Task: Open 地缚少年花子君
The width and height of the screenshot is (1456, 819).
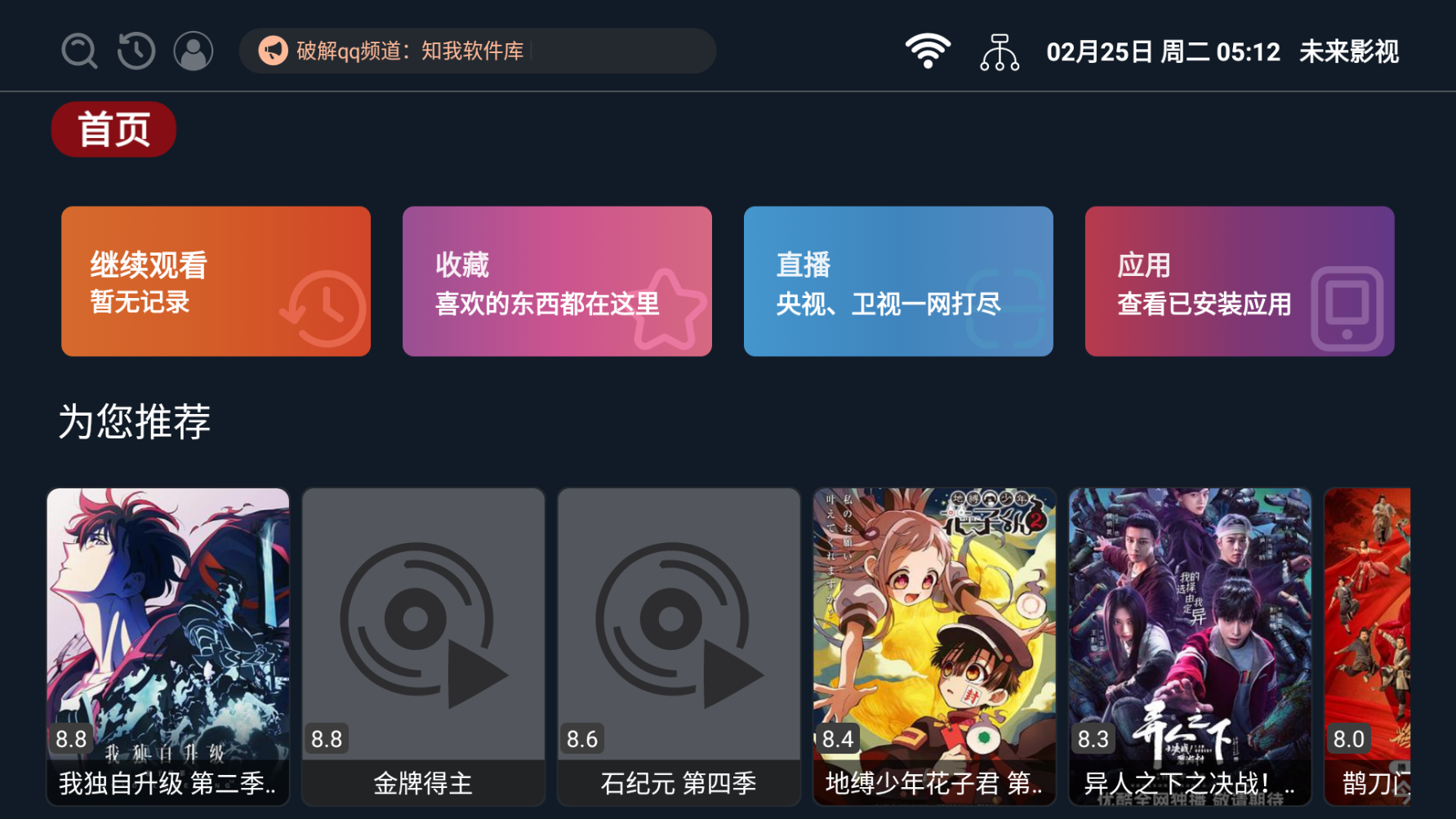Action: pyautogui.click(x=934, y=645)
